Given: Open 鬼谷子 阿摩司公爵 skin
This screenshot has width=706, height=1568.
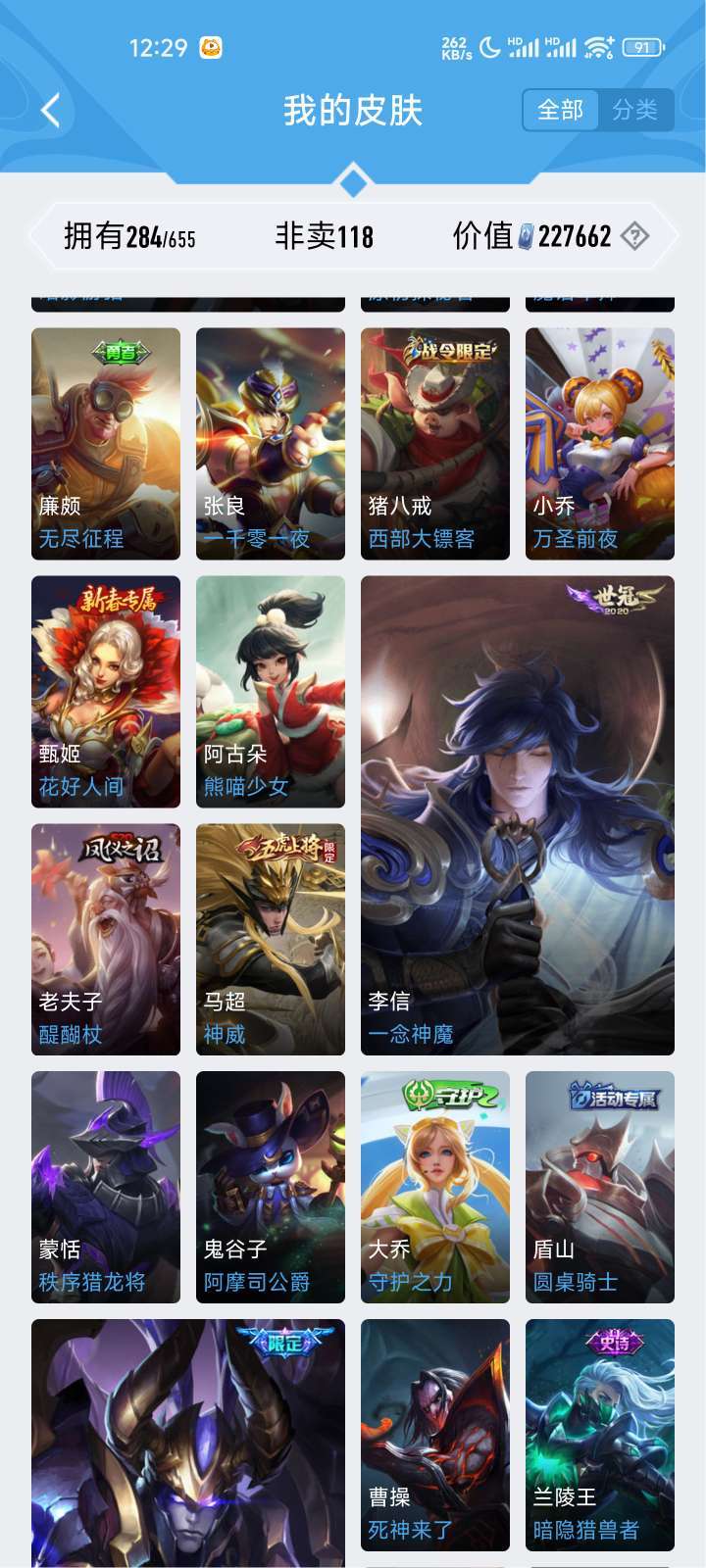Looking at the screenshot, I should click(x=271, y=1188).
